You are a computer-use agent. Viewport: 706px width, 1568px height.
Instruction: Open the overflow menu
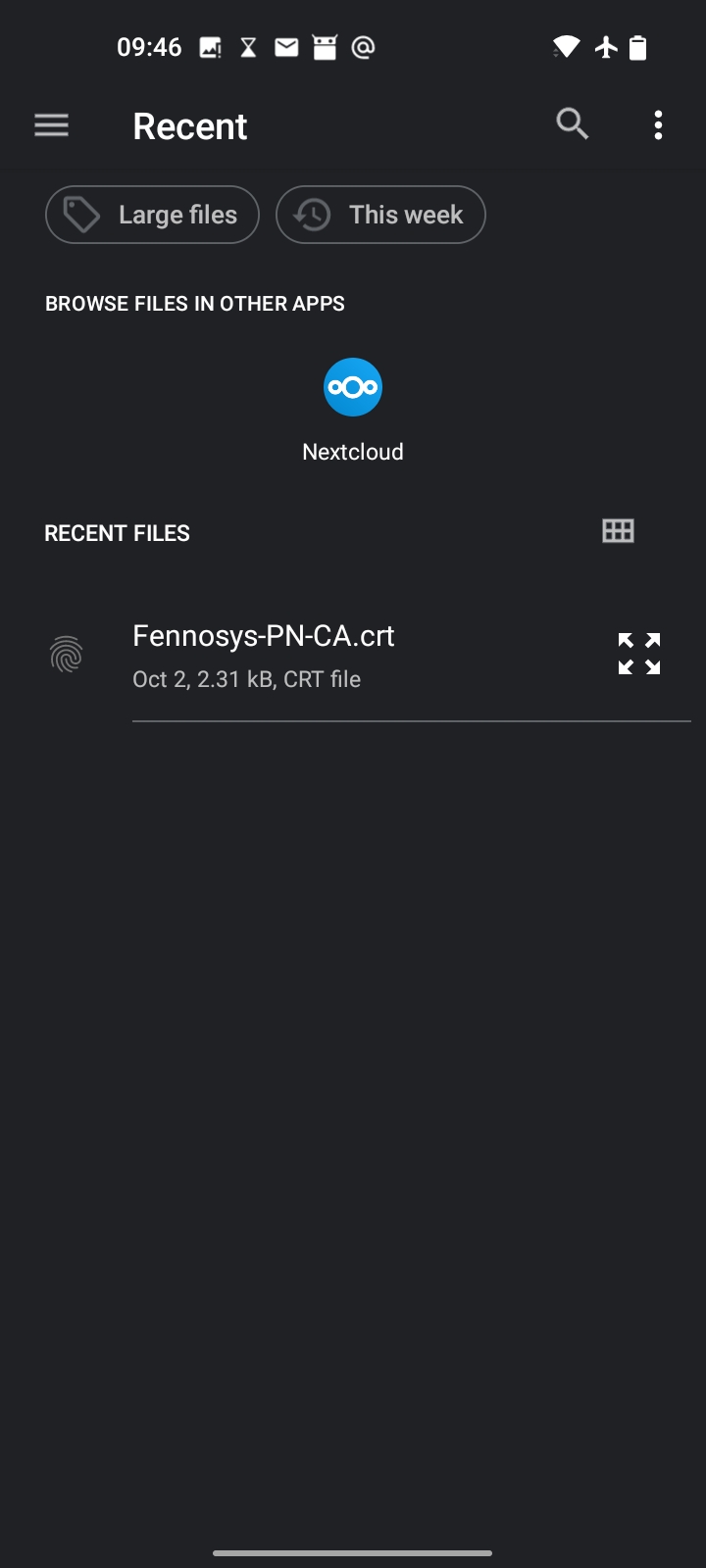pyautogui.click(x=658, y=125)
